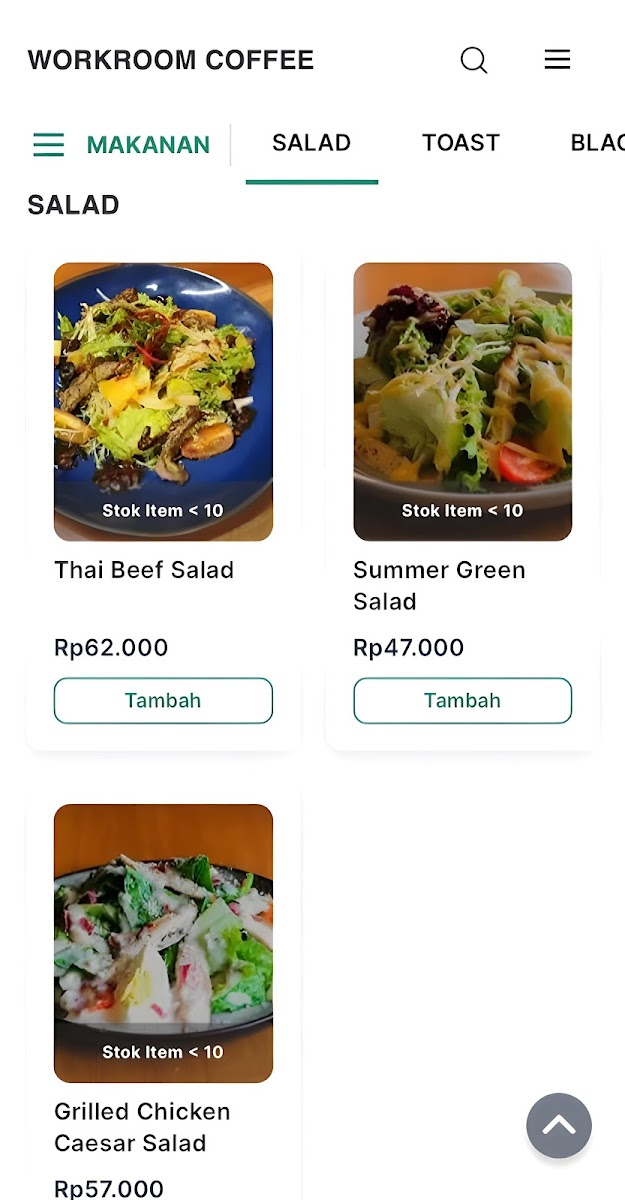Select the SALAD tab
The width and height of the screenshot is (625, 1200).
coord(312,143)
